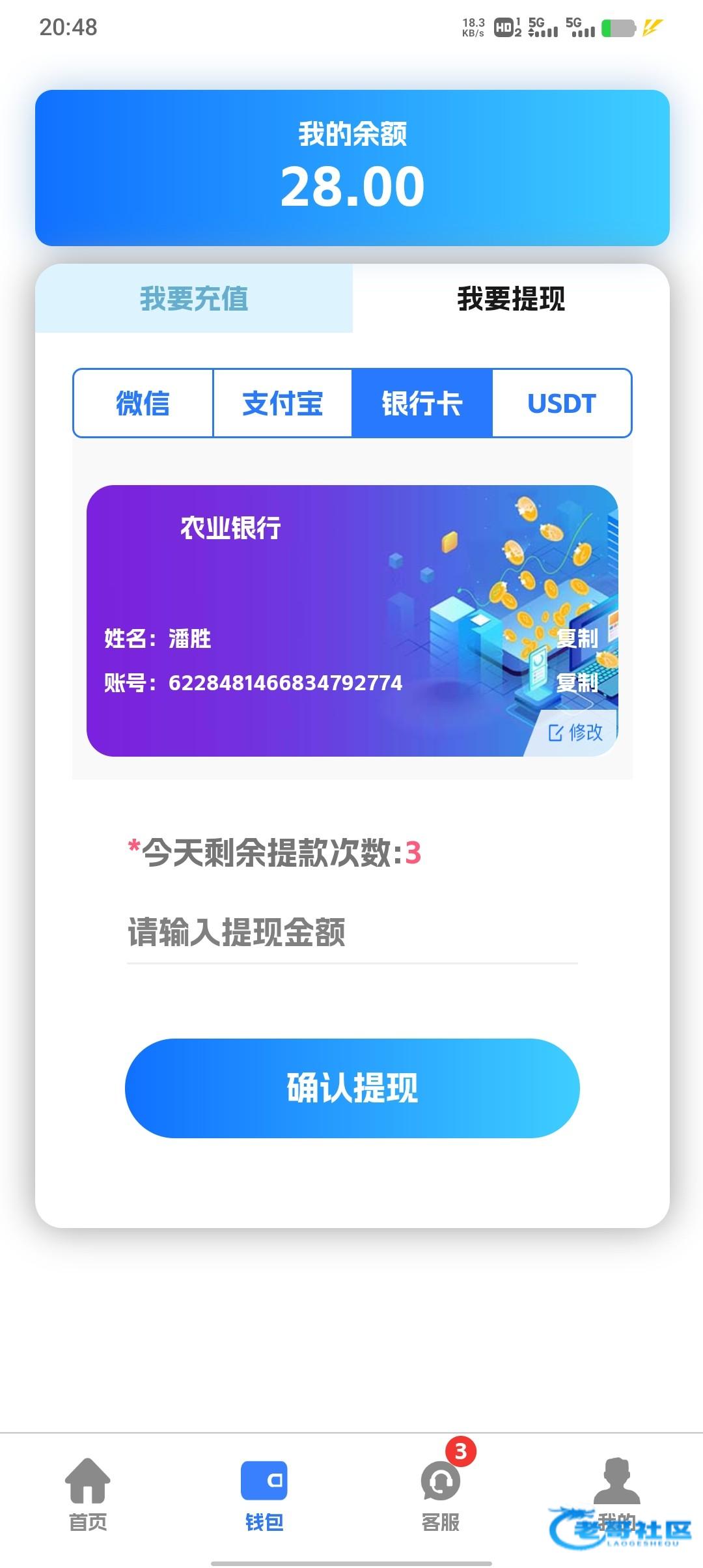The height and width of the screenshot is (1568, 703).
Task: Open the 钱包 tab
Action: point(264,1494)
